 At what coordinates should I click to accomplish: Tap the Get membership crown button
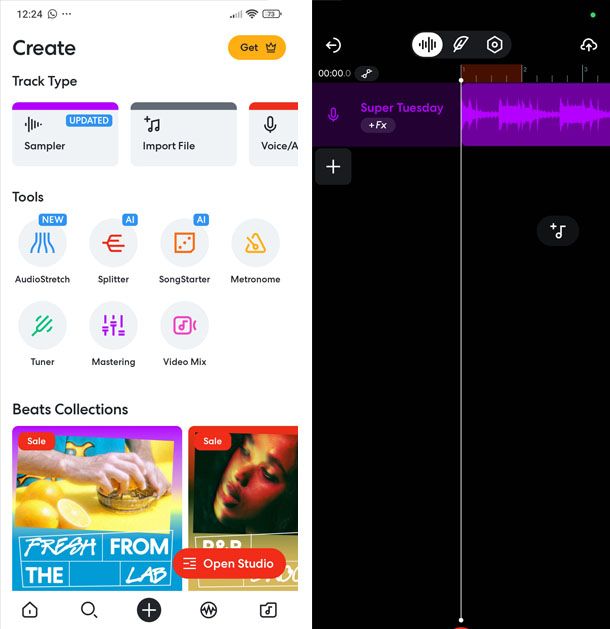click(257, 47)
